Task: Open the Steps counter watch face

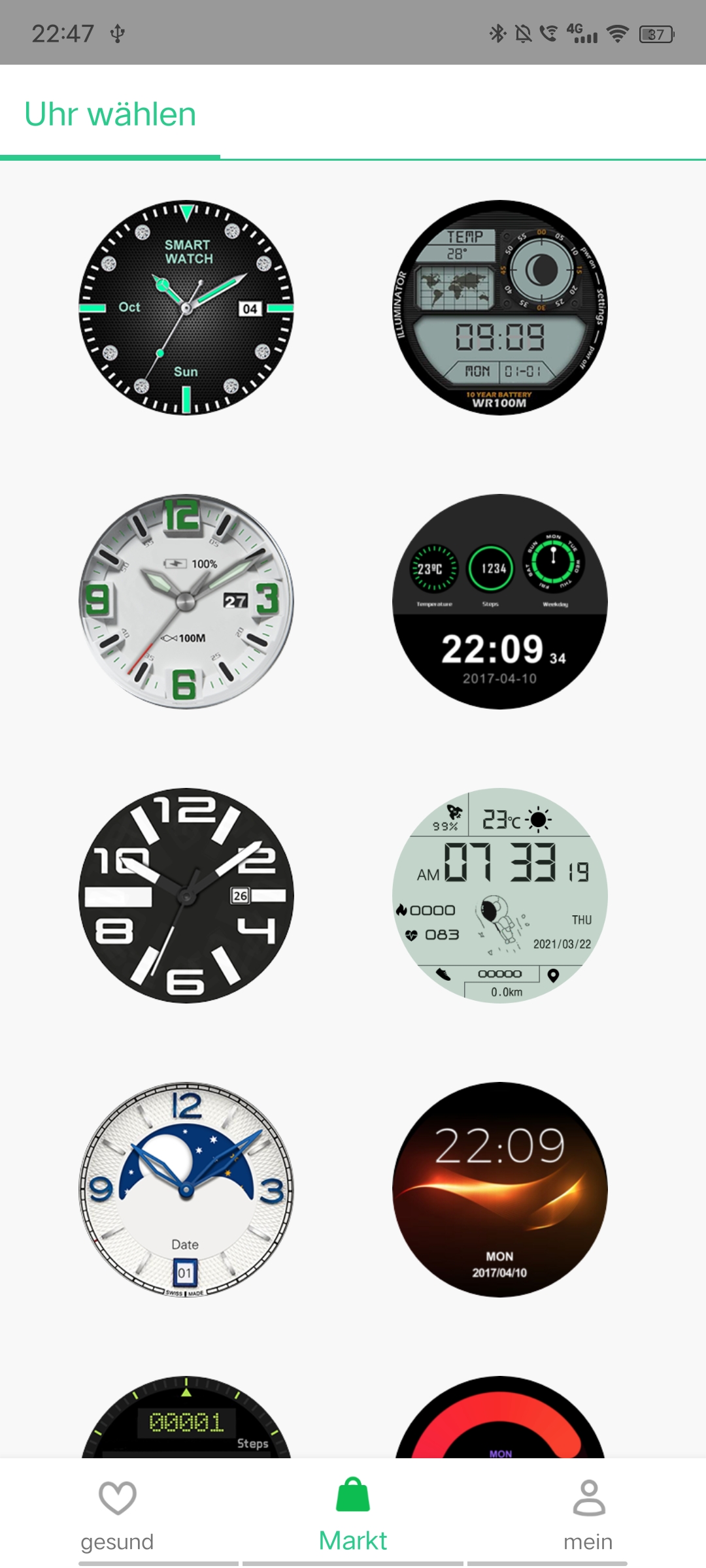Action: (186, 1416)
